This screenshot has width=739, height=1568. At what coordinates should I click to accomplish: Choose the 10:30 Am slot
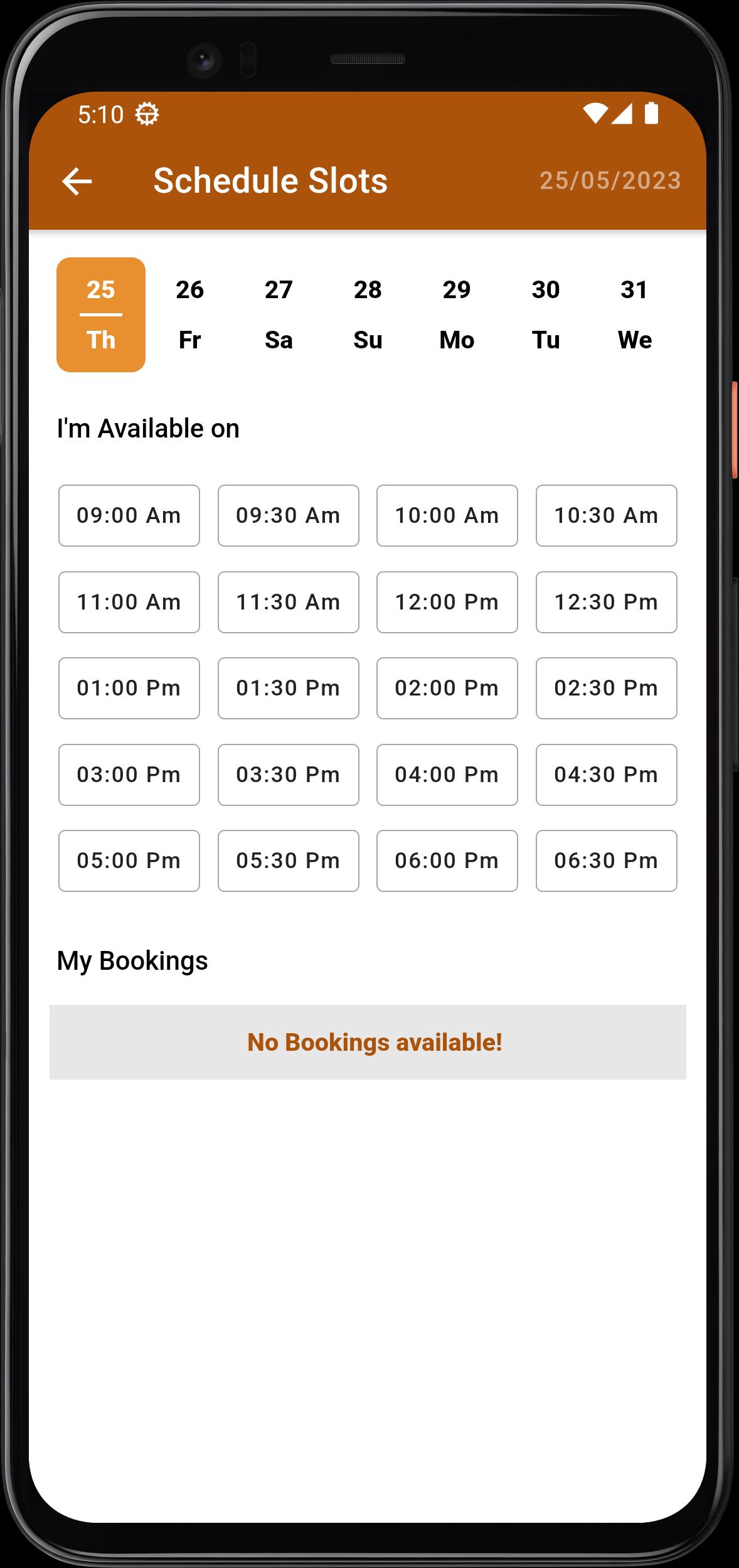pos(607,515)
